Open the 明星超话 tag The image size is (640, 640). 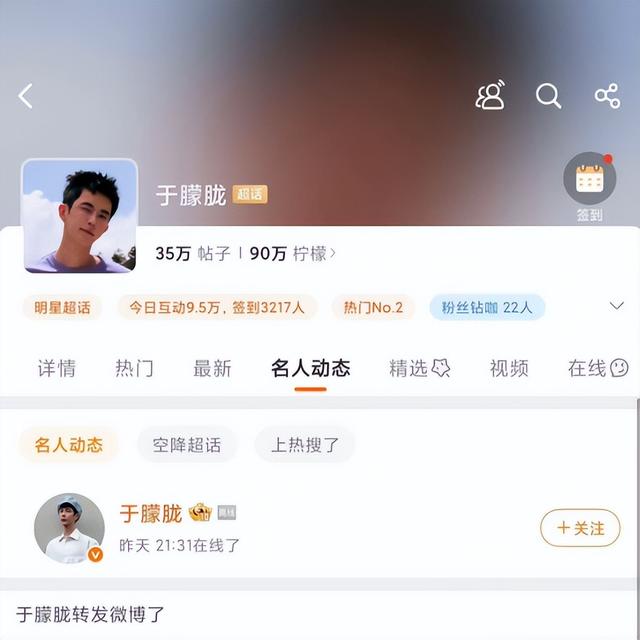[x=62, y=307]
